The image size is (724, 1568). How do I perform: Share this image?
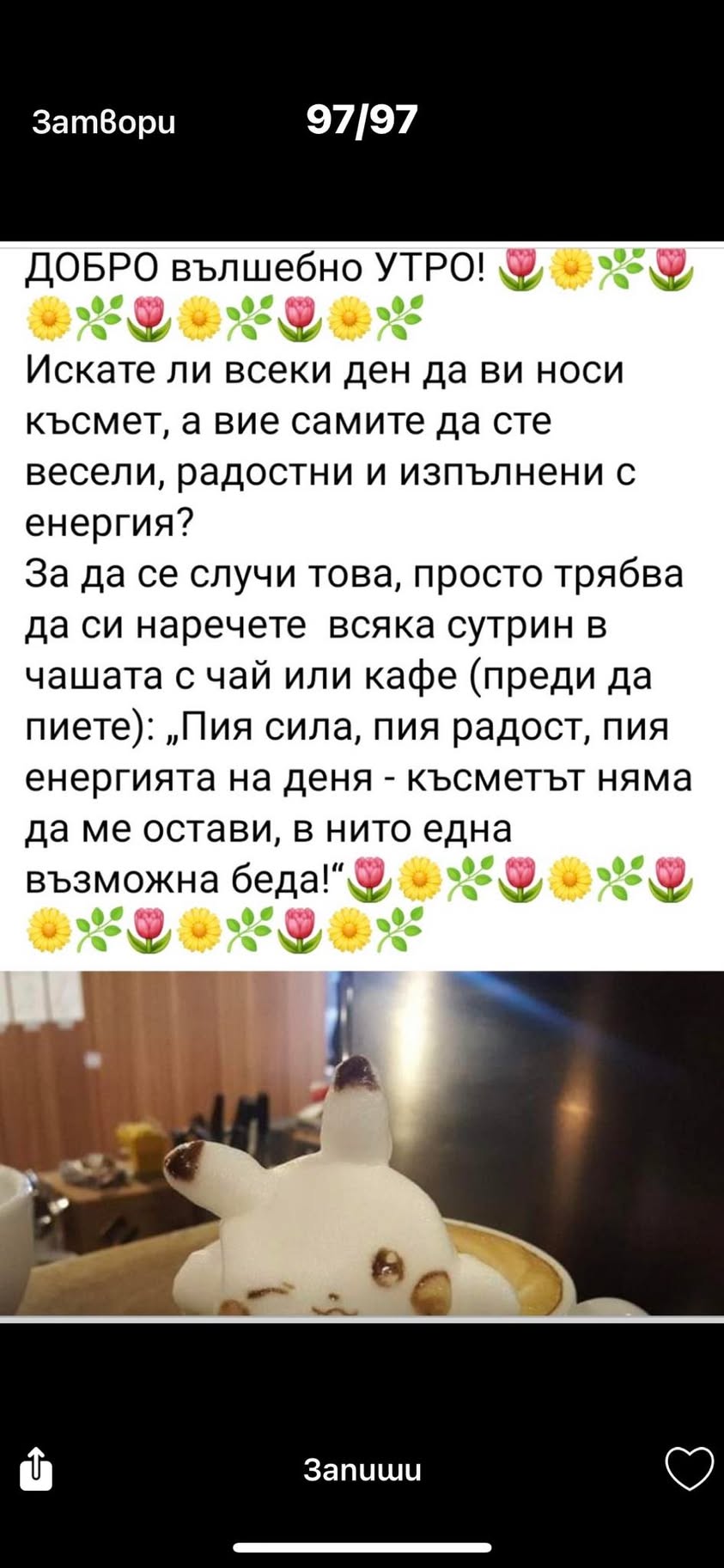click(36, 1468)
